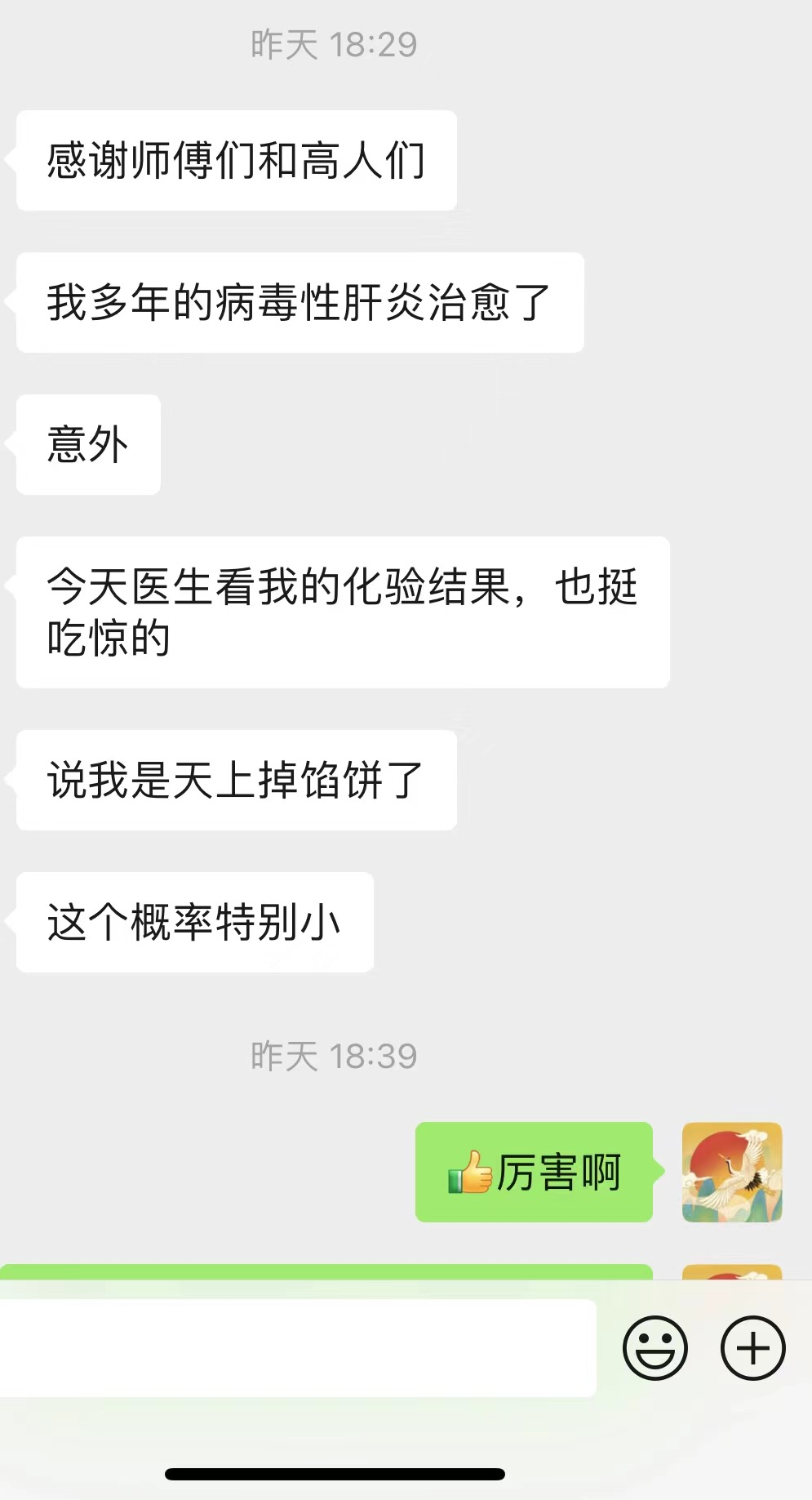Select the 感谢师傅们和高人们 message
Image resolution: width=812 pixels, height=1500 pixels.
coord(235,161)
